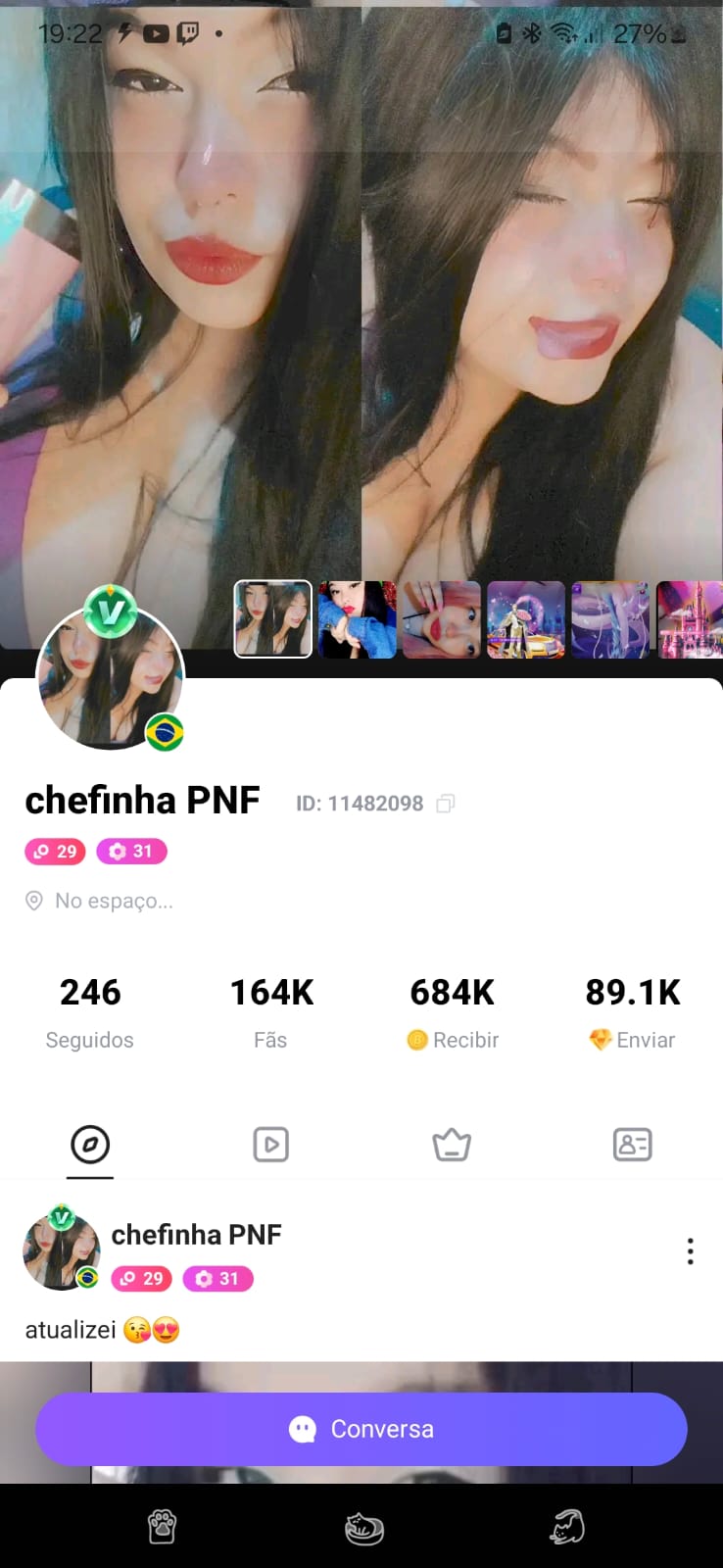723x1568 pixels.
Task: Select the yellow car gallery thumbnail
Action: [526, 619]
